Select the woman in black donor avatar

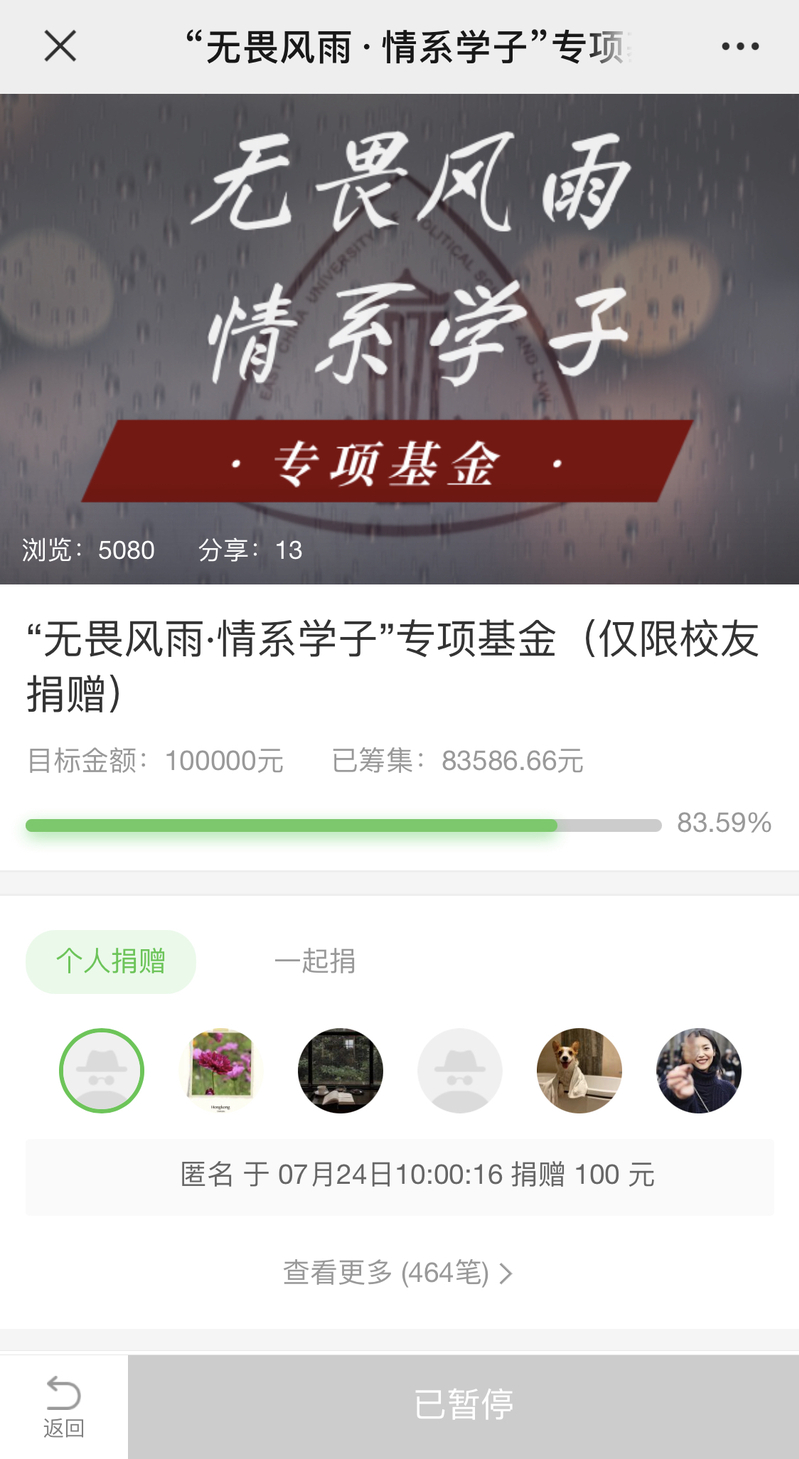pos(698,1071)
